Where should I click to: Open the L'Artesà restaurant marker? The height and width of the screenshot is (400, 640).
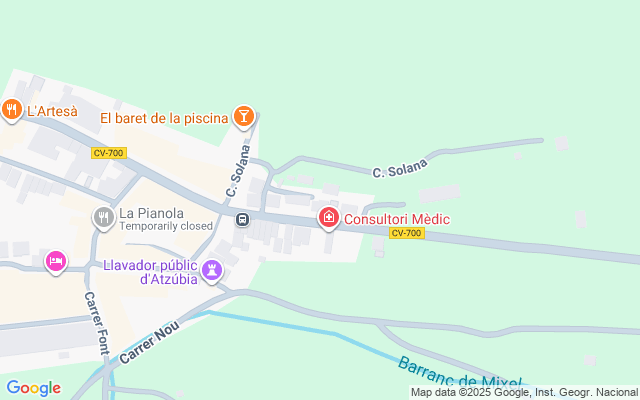coord(12,110)
